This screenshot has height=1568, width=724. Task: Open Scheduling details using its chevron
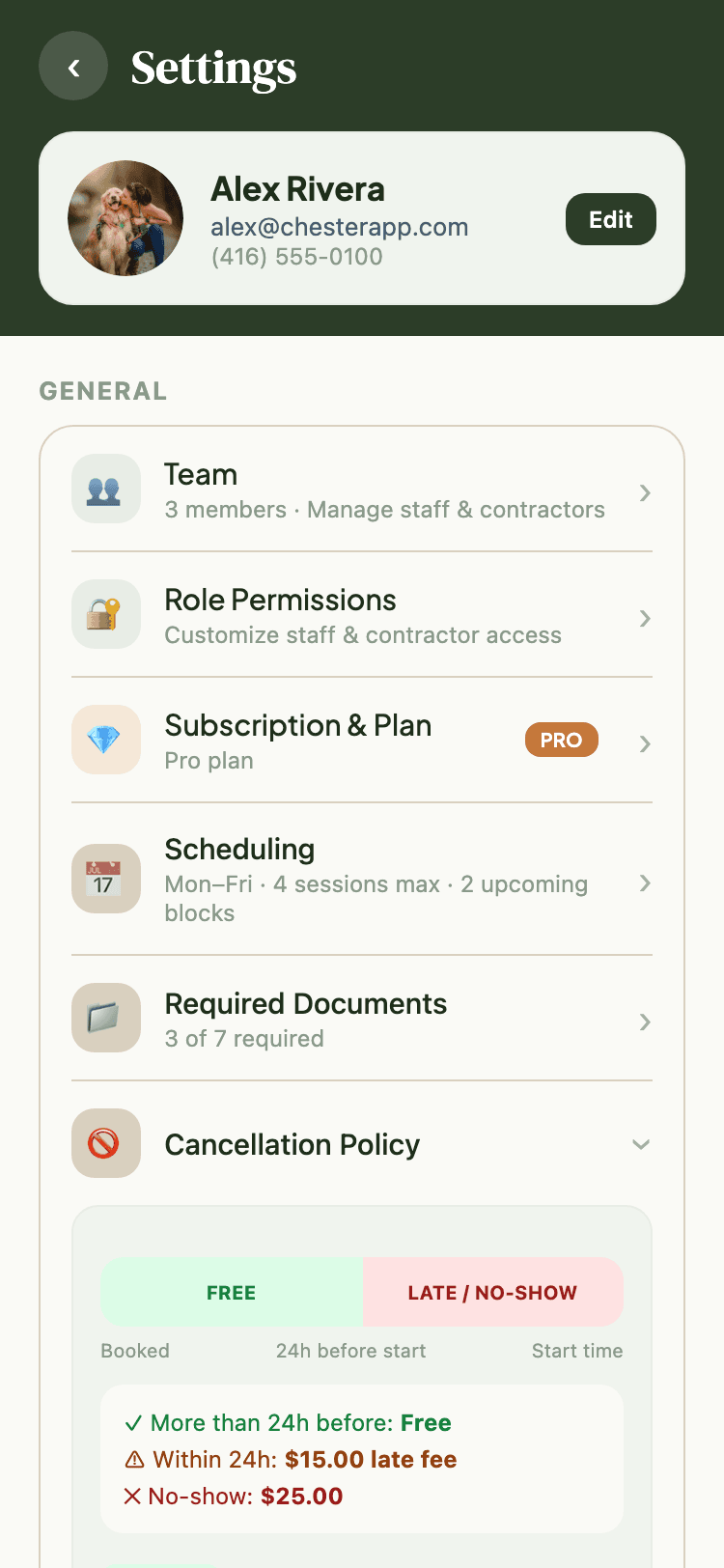(645, 883)
